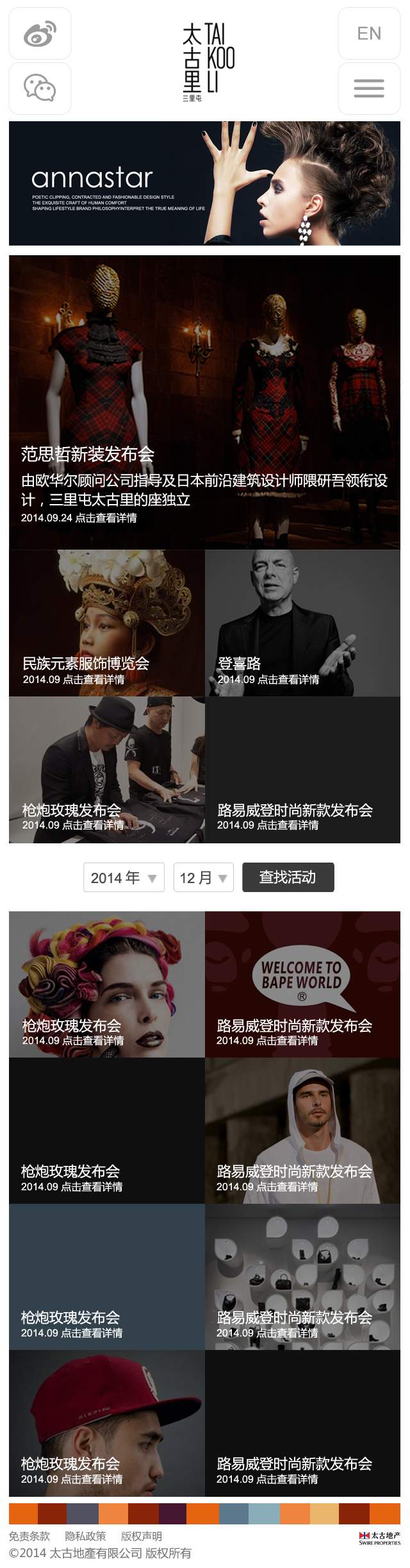The image size is (410, 1568).
Task: View 民族元素服饰博览会 event
Action: pyautogui.click(x=106, y=623)
